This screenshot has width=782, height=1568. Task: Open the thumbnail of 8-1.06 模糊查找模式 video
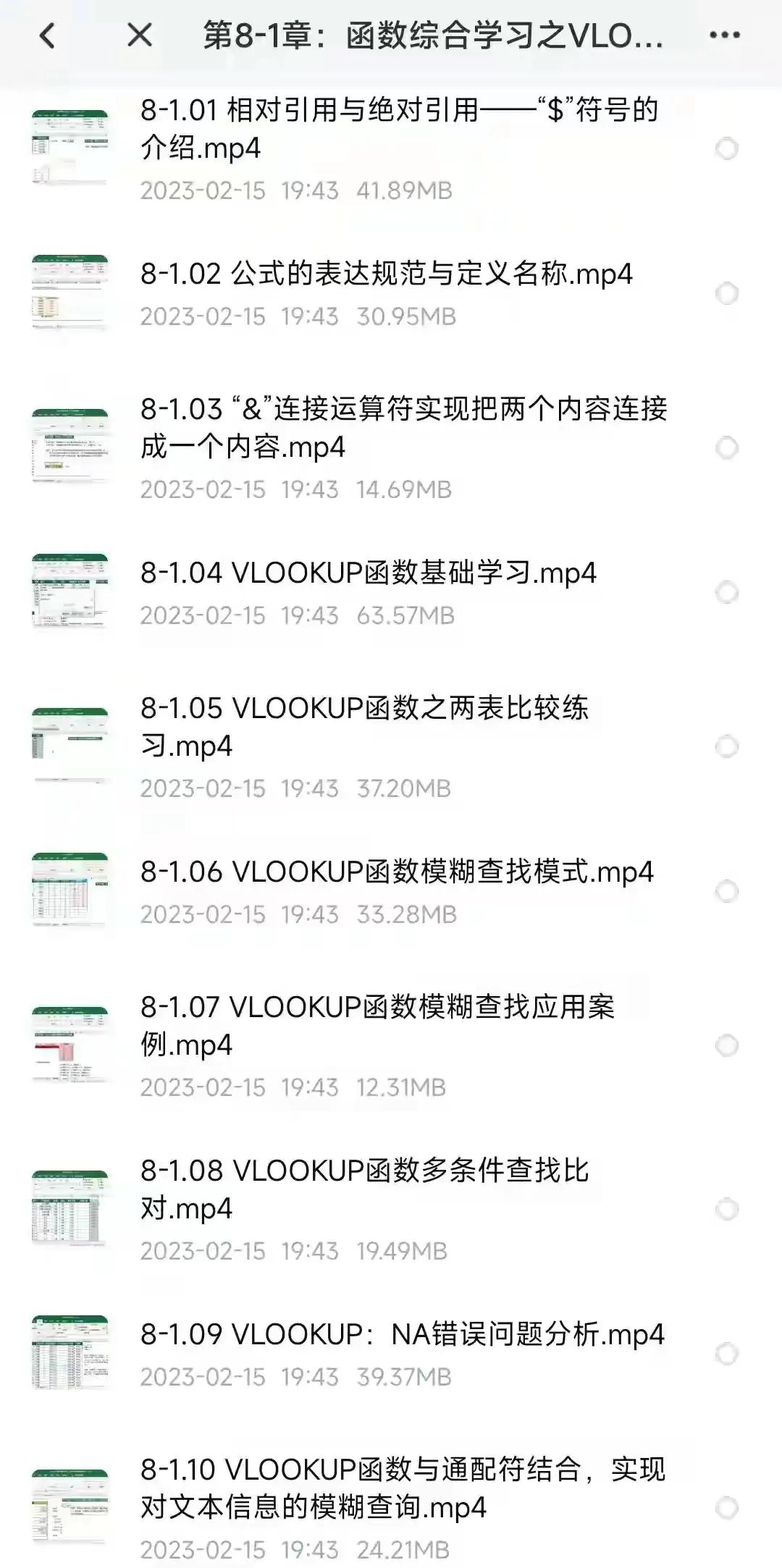click(x=71, y=890)
